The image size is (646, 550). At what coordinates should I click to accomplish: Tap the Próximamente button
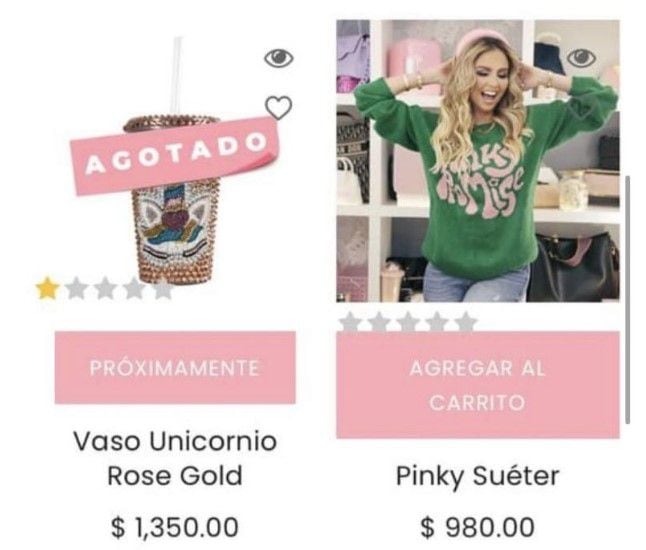pyautogui.click(x=175, y=368)
